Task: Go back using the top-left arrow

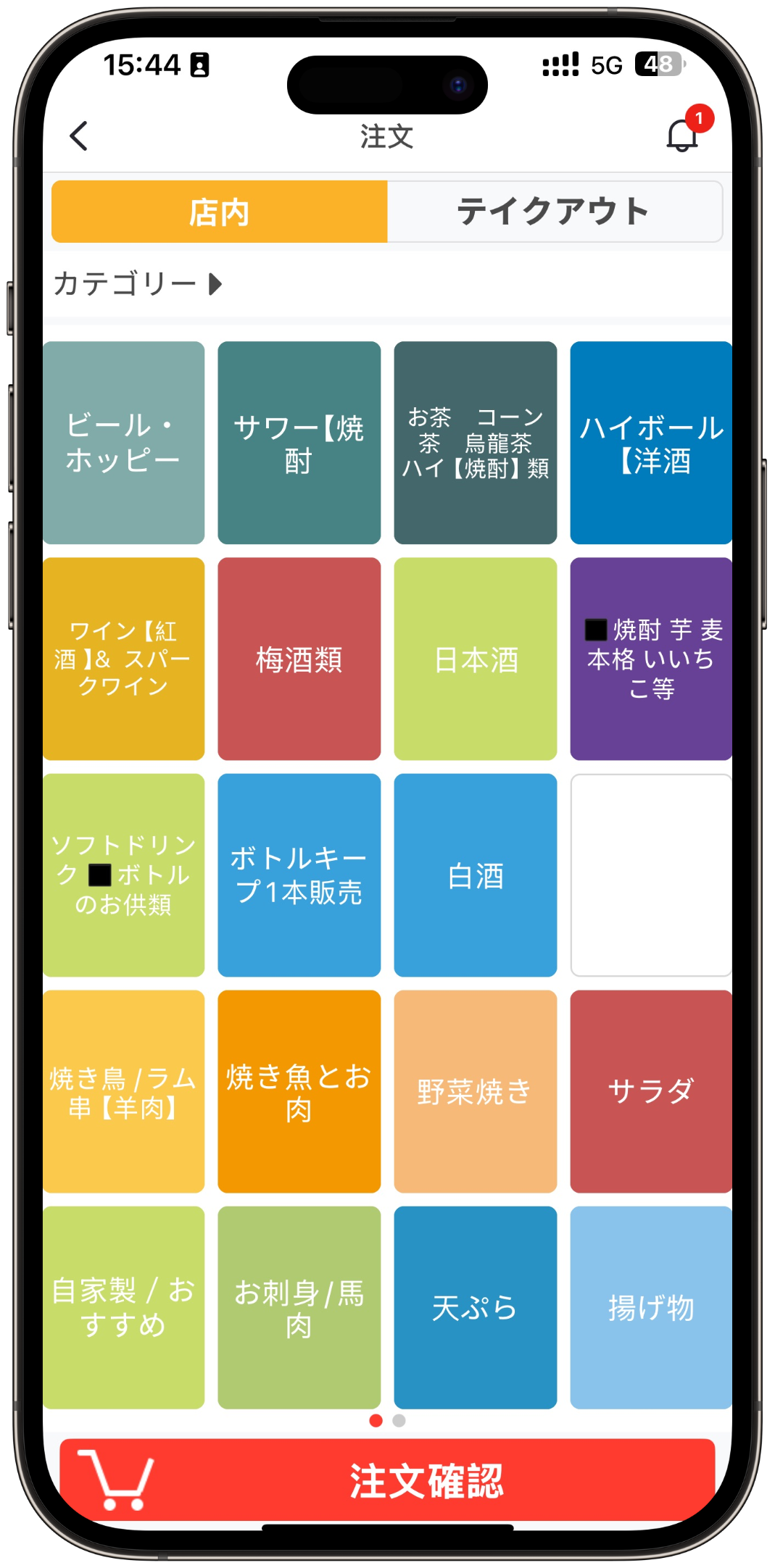Action: pos(79,136)
